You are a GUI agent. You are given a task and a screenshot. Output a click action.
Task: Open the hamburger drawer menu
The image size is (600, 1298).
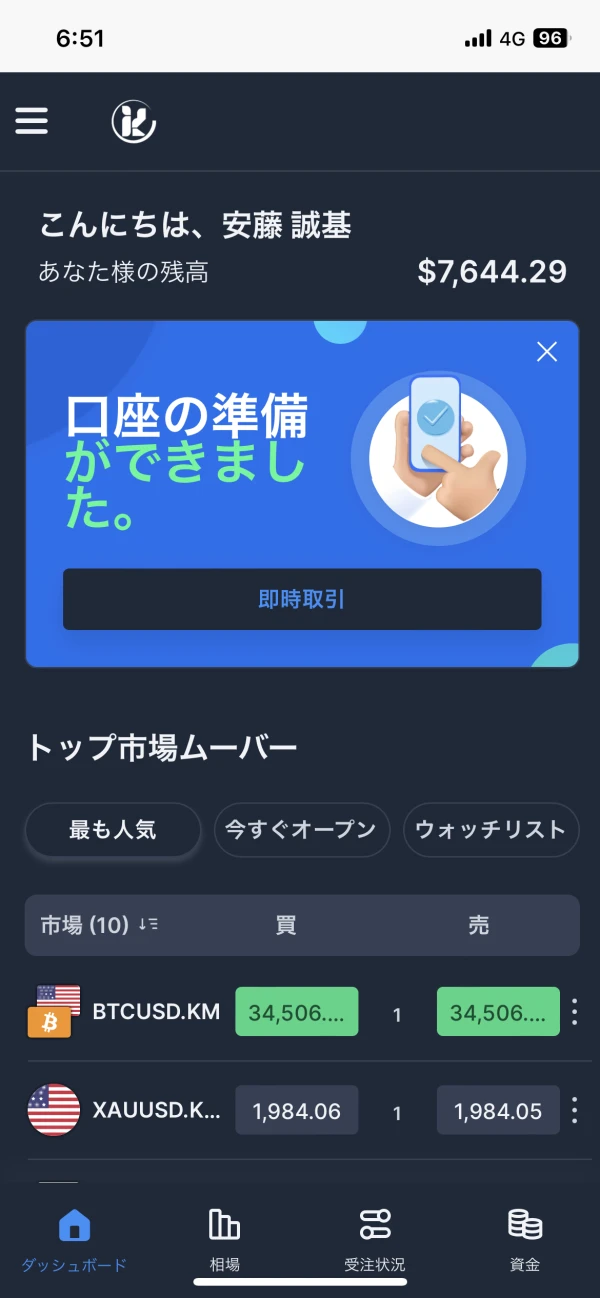pyautogui.click(x=31, y=121)
